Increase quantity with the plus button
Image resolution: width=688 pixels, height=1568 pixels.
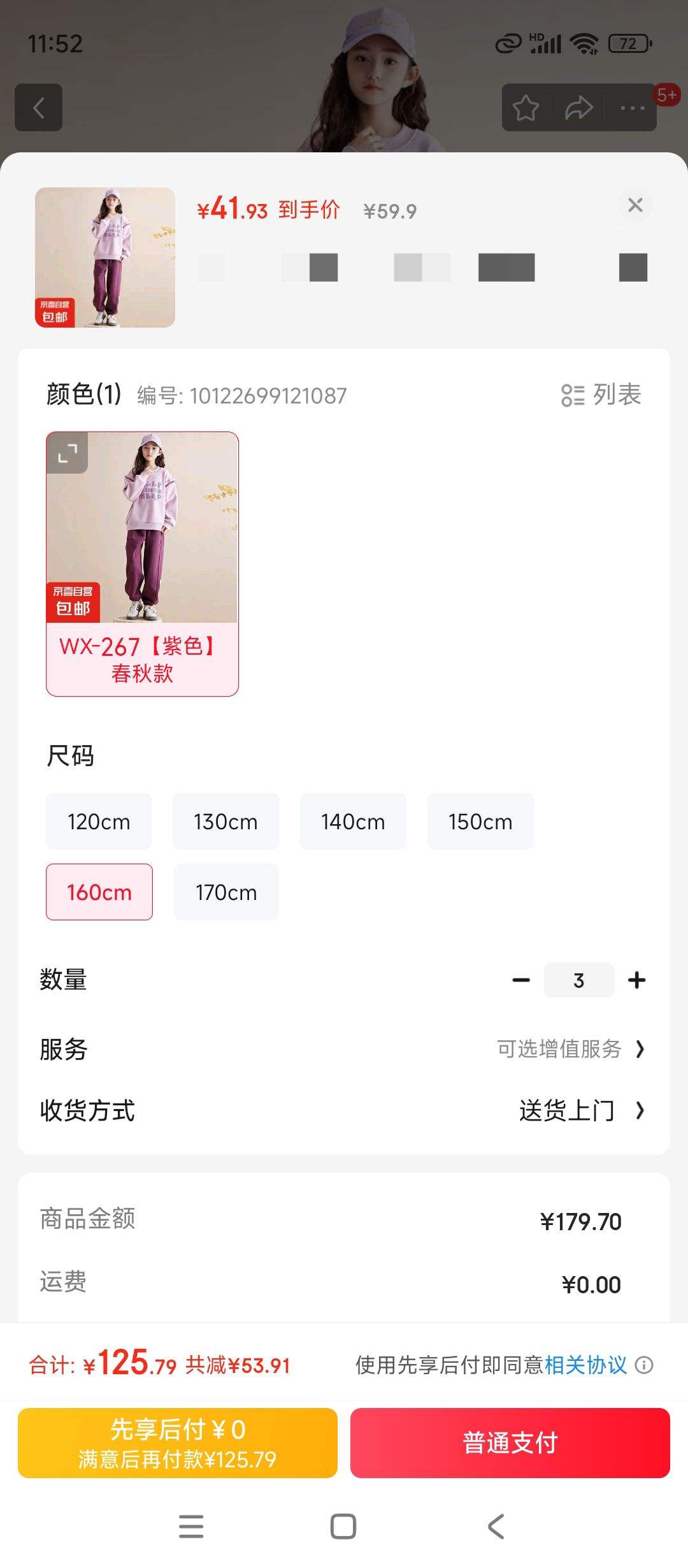636,980
